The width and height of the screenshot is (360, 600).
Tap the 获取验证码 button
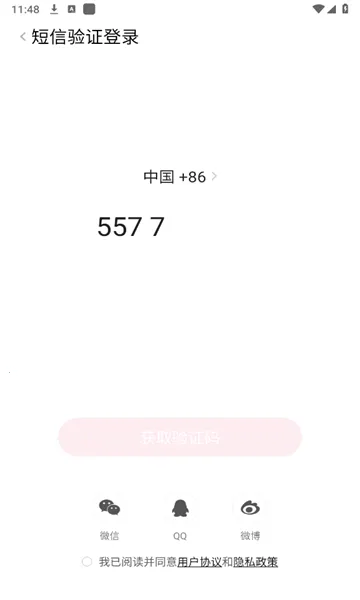tap(180, 437)
